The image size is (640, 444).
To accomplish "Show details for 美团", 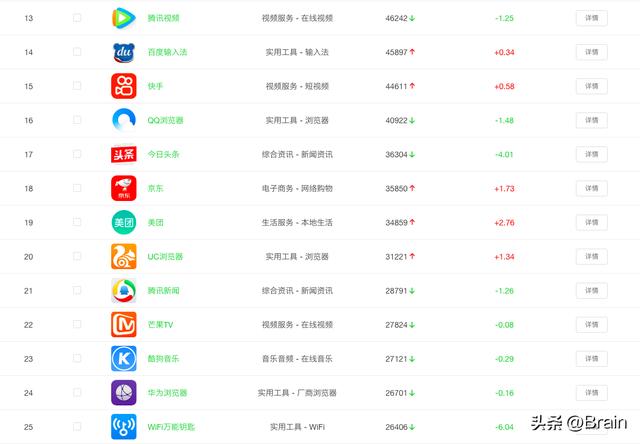I will pyautogui.click(x=591, y=222).
